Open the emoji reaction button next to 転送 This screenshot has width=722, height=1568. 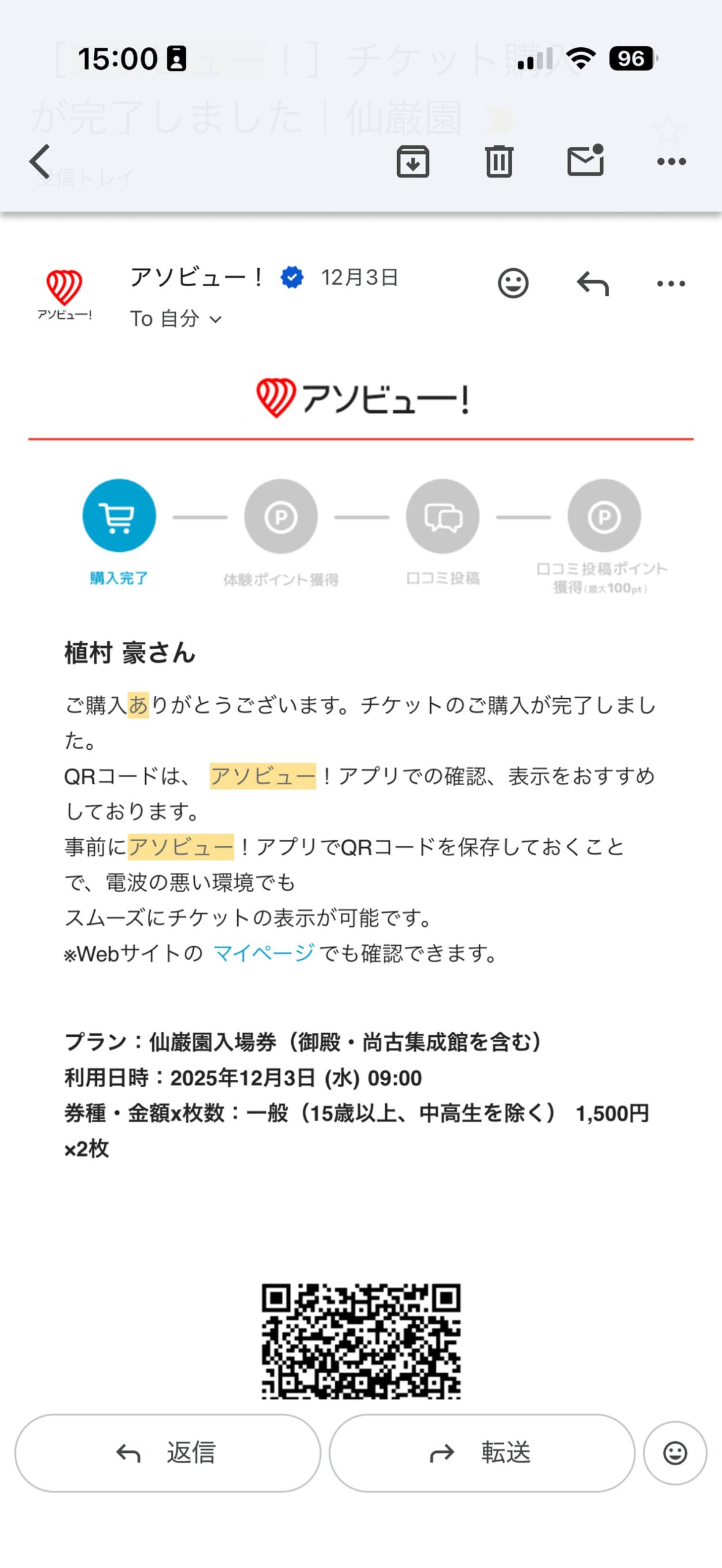(x=675, y=1452)
